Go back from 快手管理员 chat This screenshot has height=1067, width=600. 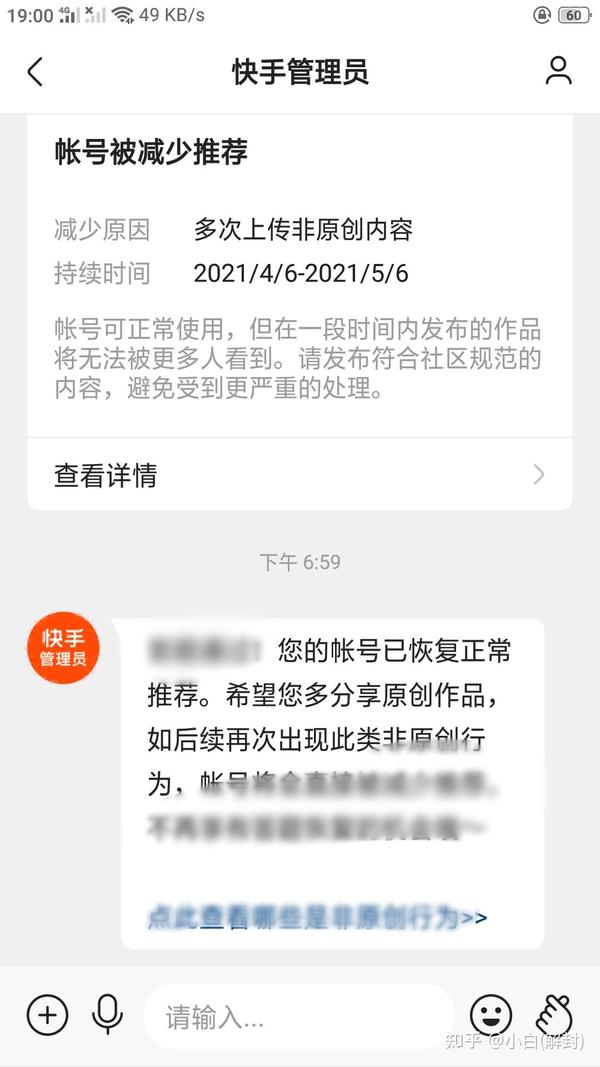click(35, 71)
